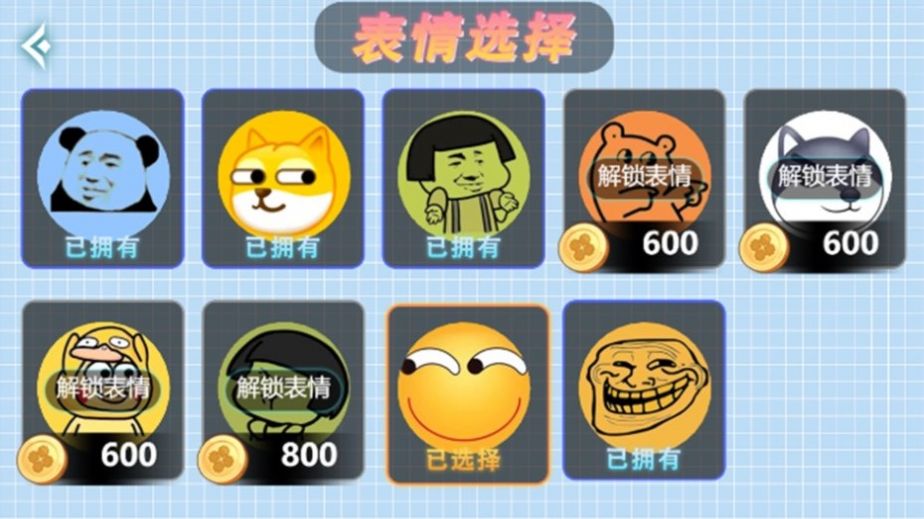
Task: Select the owned shiba dog emoji
Action: pos(283,178)
